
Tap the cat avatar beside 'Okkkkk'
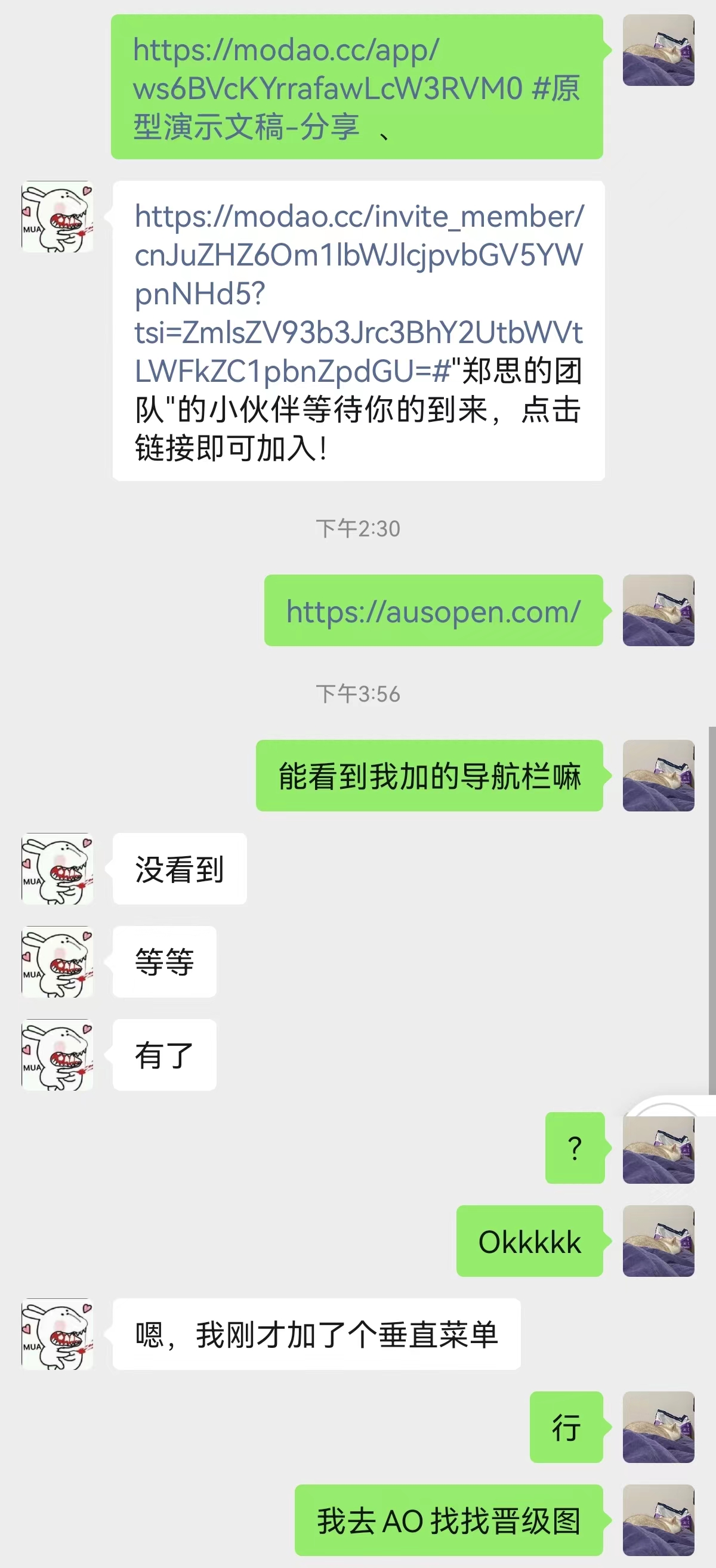658,1240
